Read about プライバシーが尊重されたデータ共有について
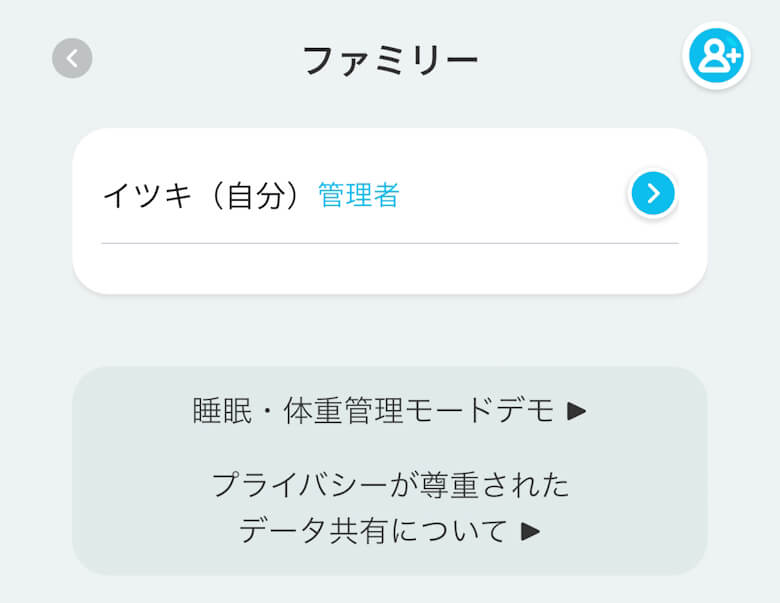 pyautogui.click(x=389, y=508)
